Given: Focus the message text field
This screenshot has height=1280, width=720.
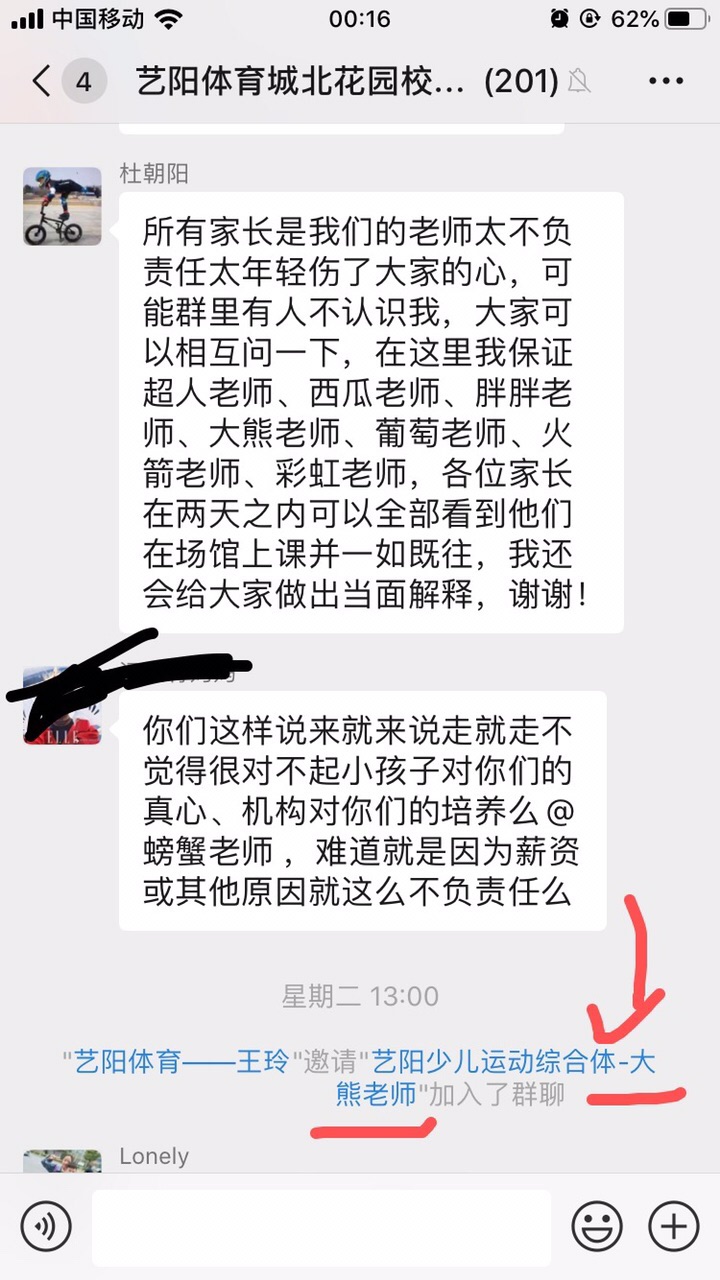Looking at the screenshot, I should pos(320,1227).
